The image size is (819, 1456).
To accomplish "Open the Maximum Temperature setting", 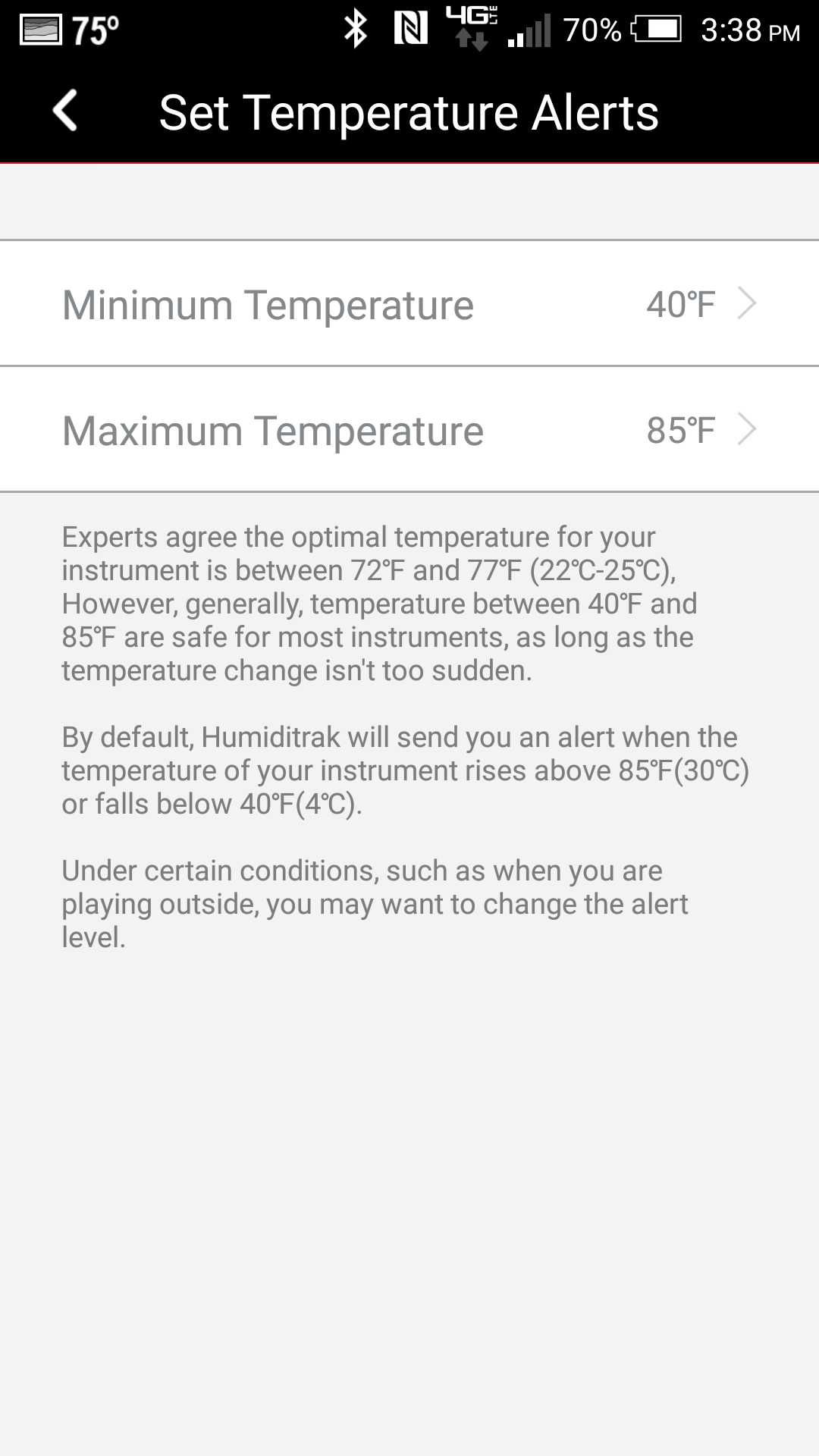I will pyautogui.click(x=409, y=429).
